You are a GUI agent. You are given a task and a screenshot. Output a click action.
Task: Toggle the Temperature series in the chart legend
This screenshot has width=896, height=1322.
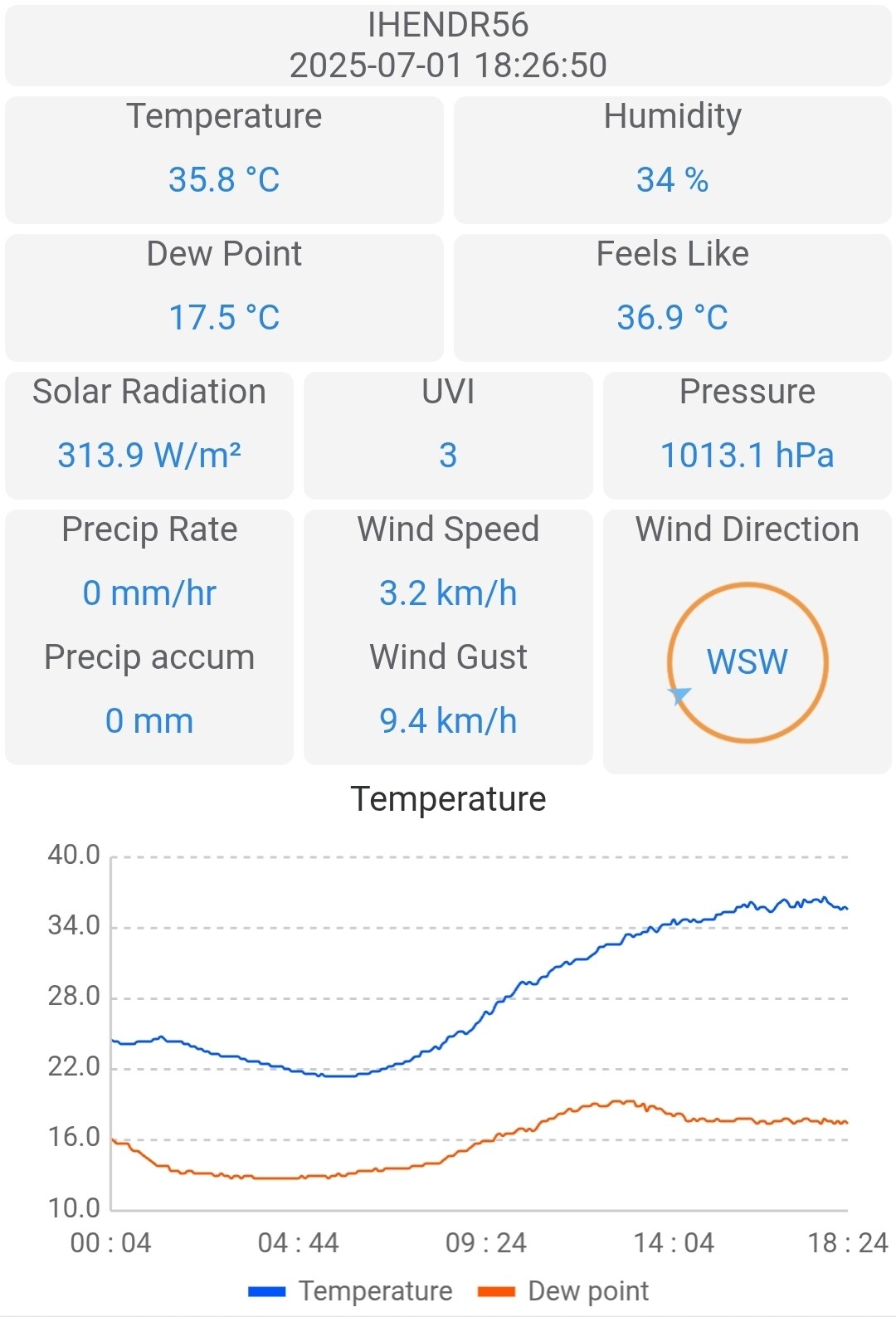352,1290
